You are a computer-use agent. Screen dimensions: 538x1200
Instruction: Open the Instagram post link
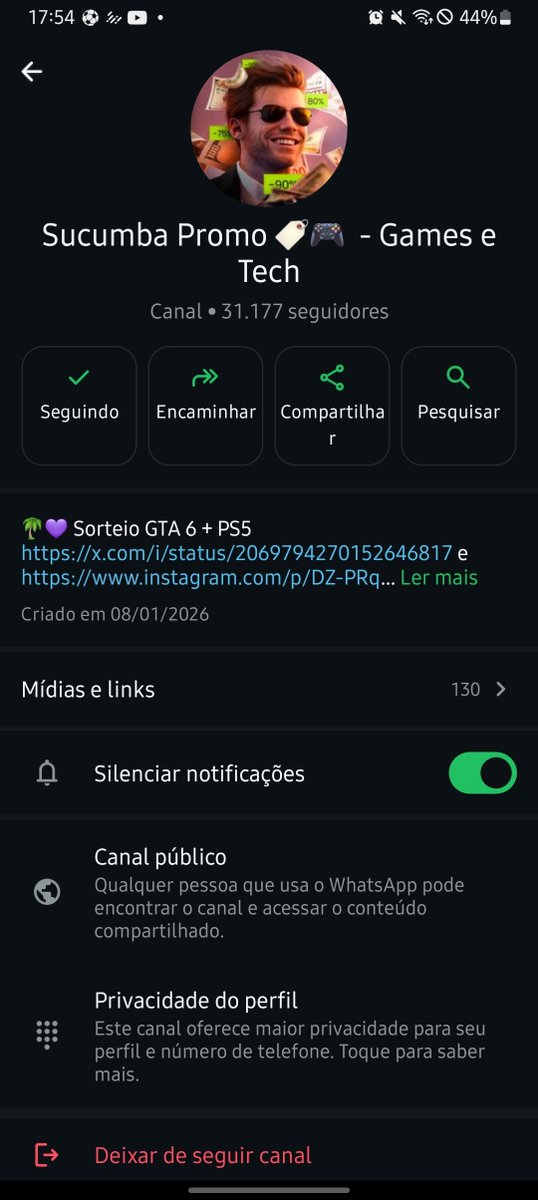[x=208, y=578]
